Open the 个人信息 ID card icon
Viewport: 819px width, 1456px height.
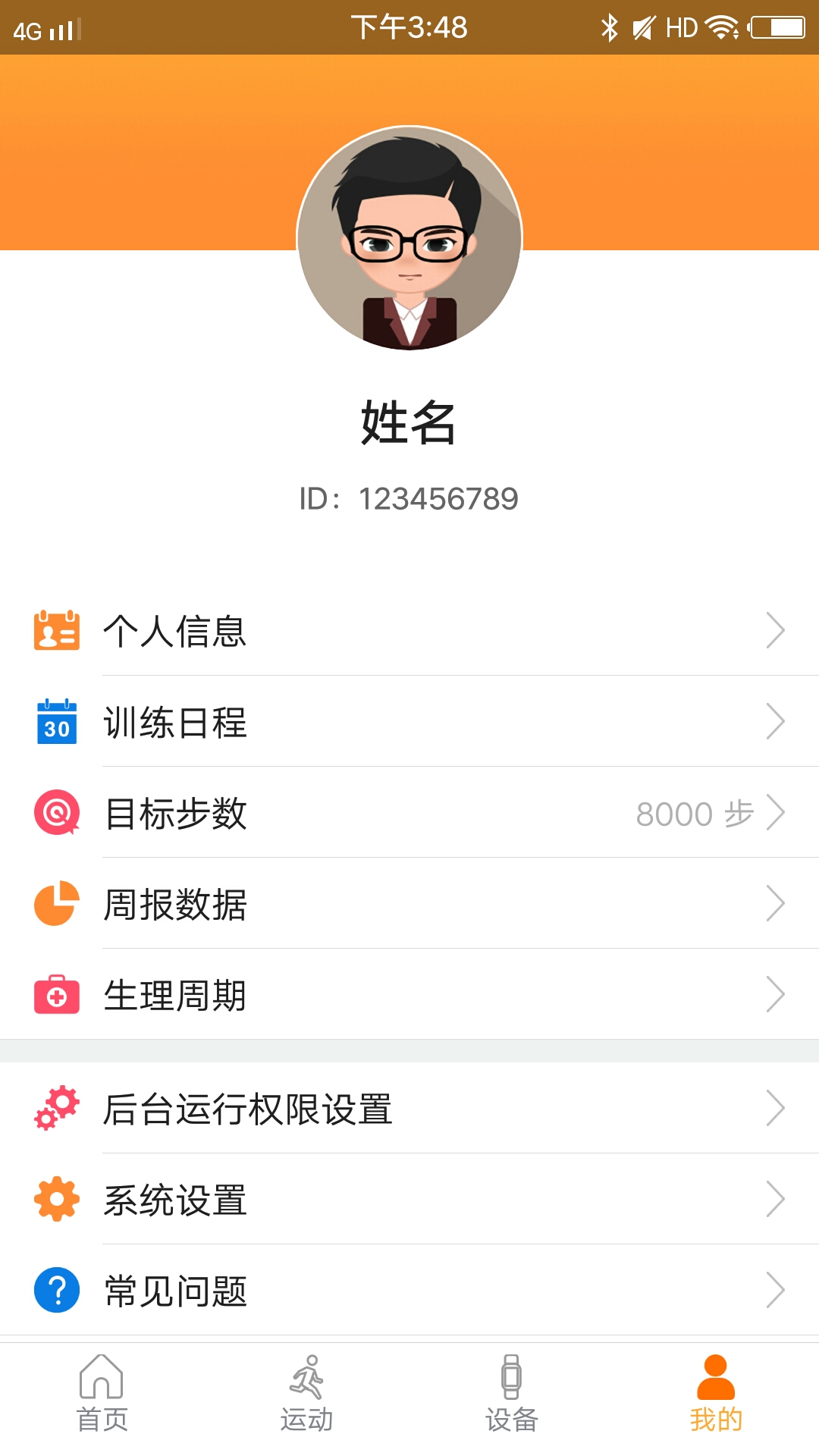pos(55,629)
